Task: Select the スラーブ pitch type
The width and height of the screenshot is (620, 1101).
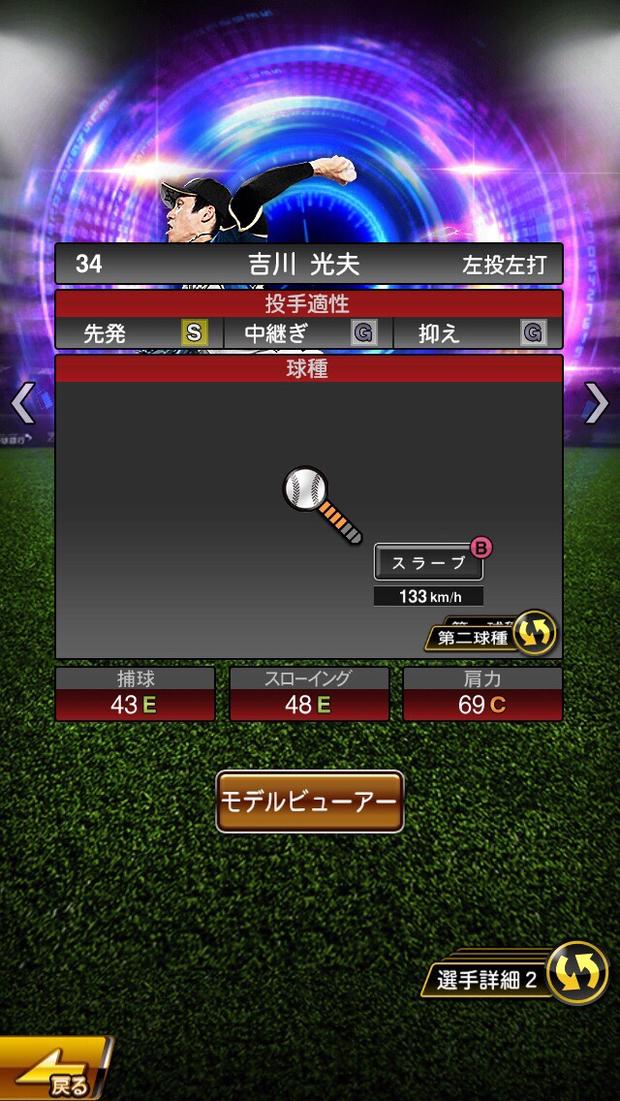Action: [x=429, y=563]
